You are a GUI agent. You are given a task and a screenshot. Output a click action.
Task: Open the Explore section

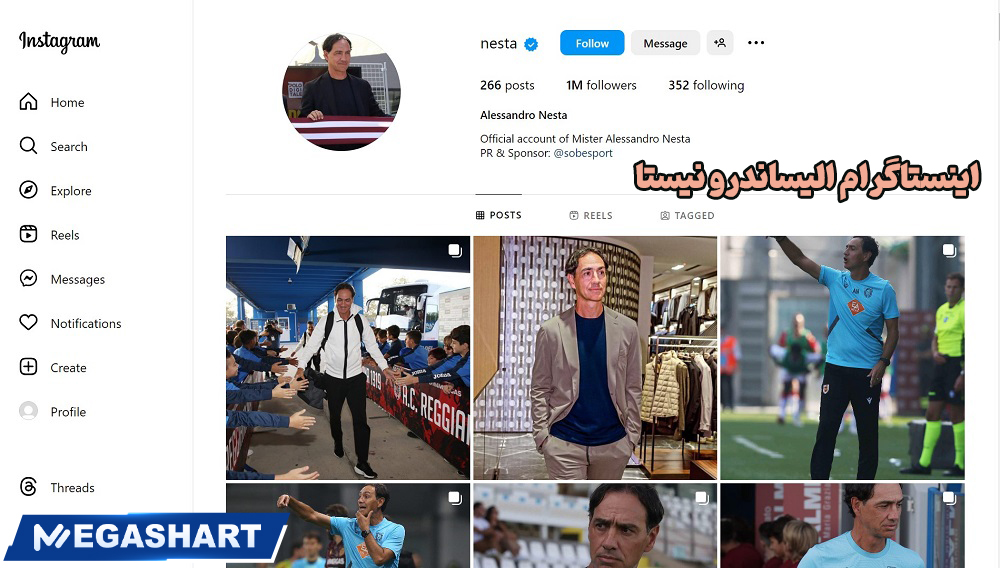tap(70, 191)
